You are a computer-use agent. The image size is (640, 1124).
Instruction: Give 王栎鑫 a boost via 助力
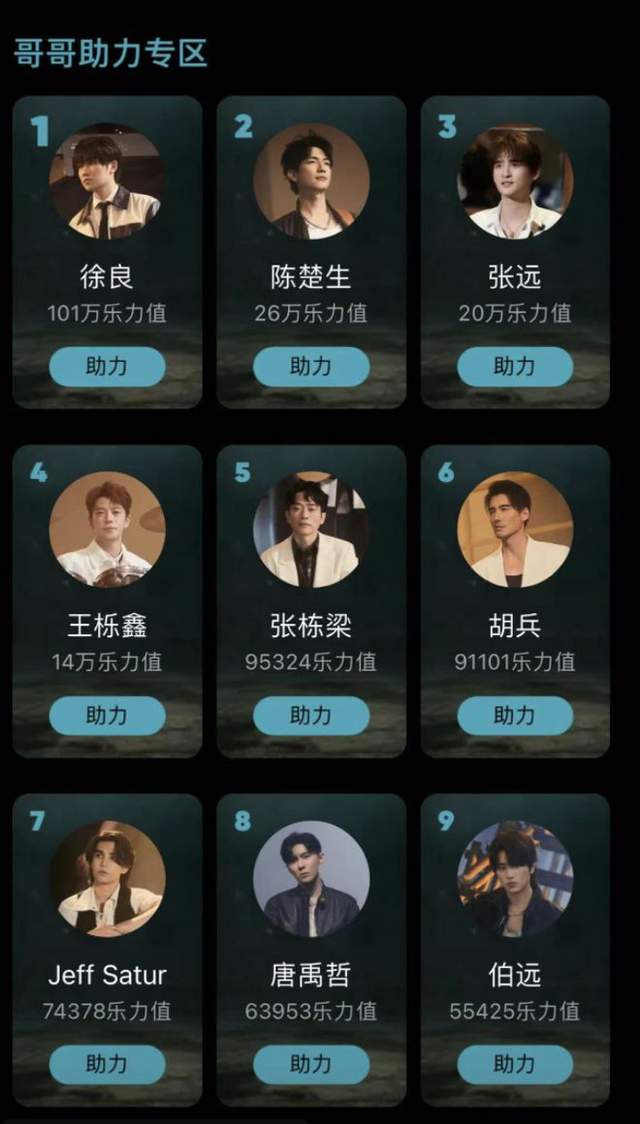(x=107, y=716)
